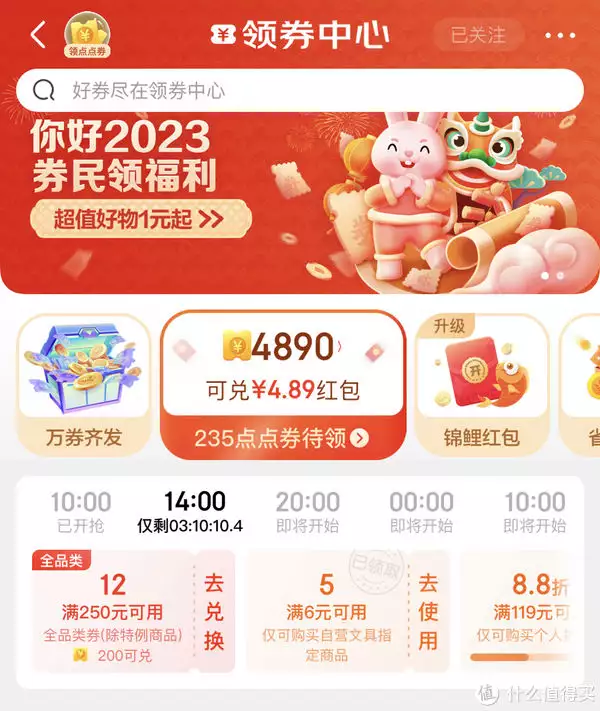600x711 pixels.
Task: Tap the 好券尽在领券中心 search box
Action: point(299,90)
